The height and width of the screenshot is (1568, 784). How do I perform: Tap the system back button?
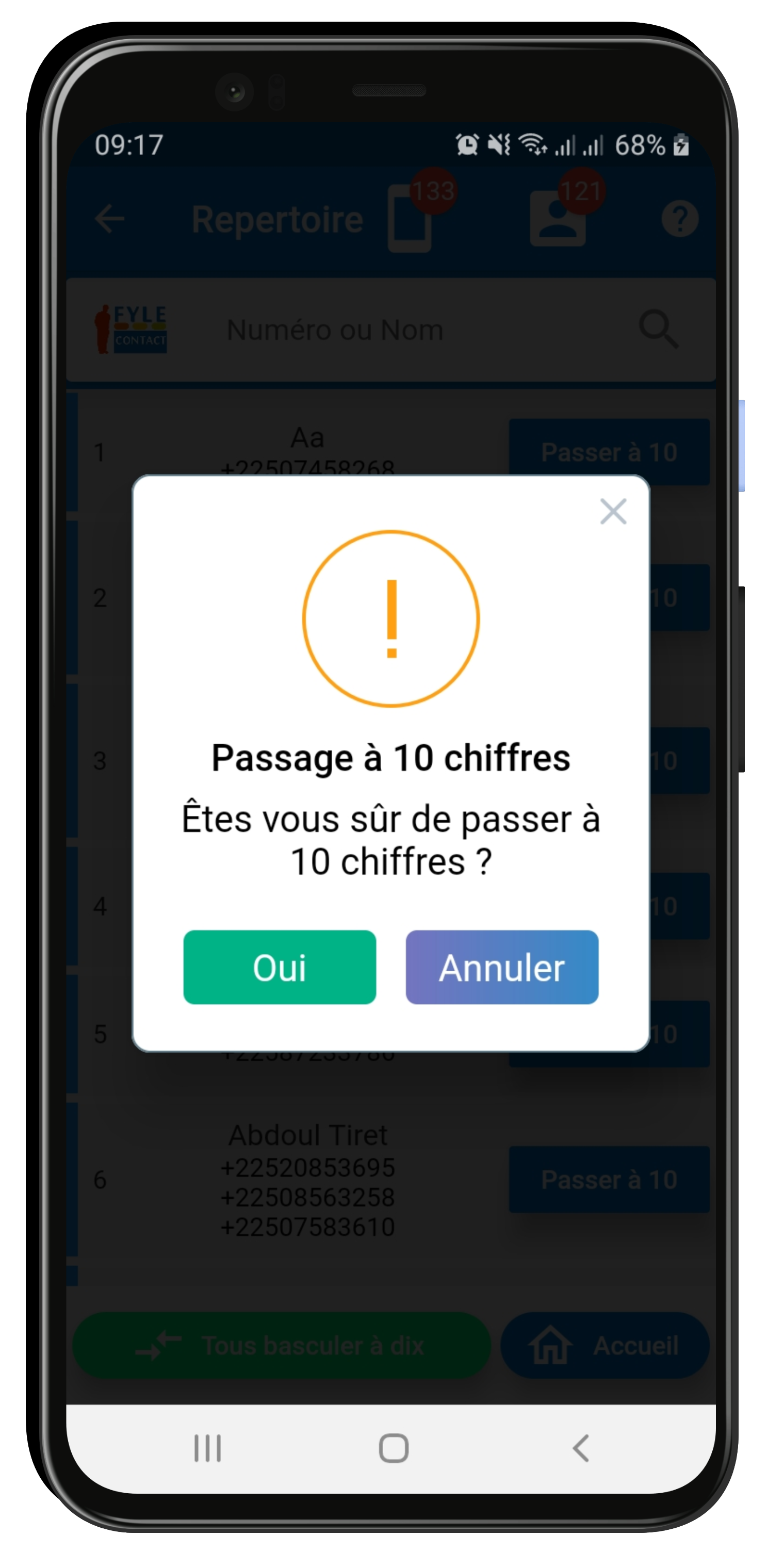(x=580, y=1448)
